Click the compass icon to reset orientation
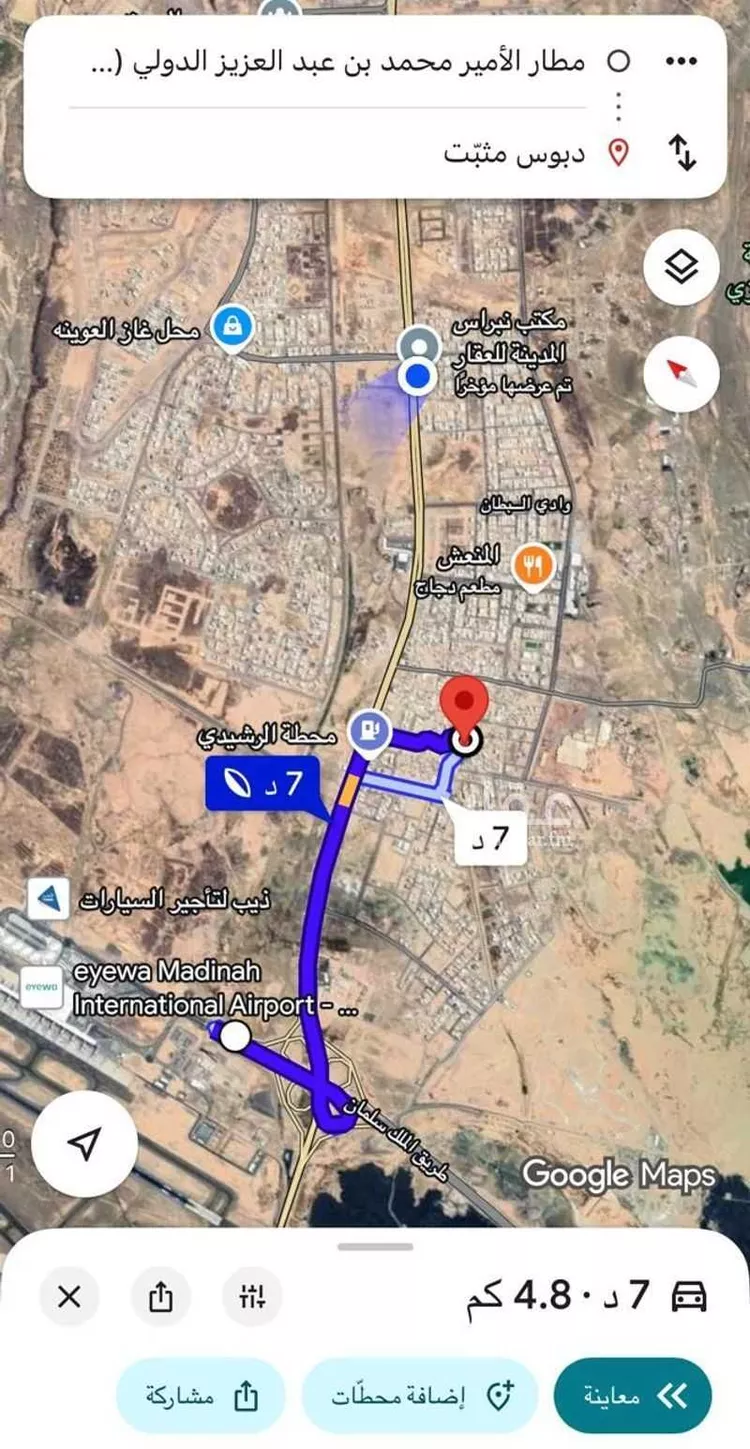 pos(682,373)
